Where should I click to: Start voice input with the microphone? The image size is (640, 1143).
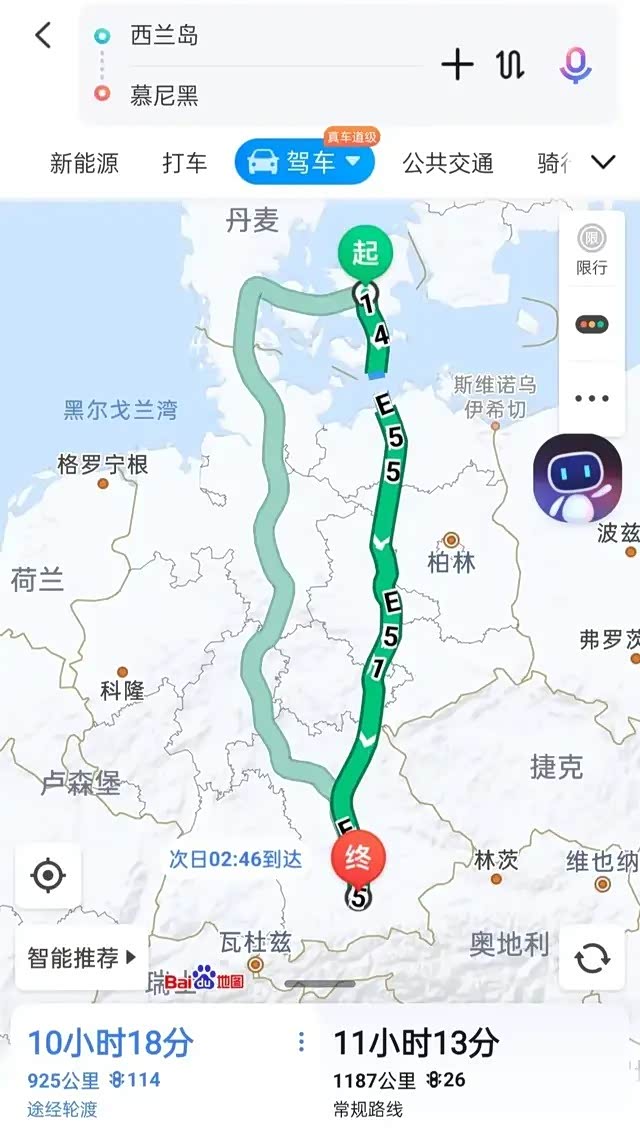point(575,66)
